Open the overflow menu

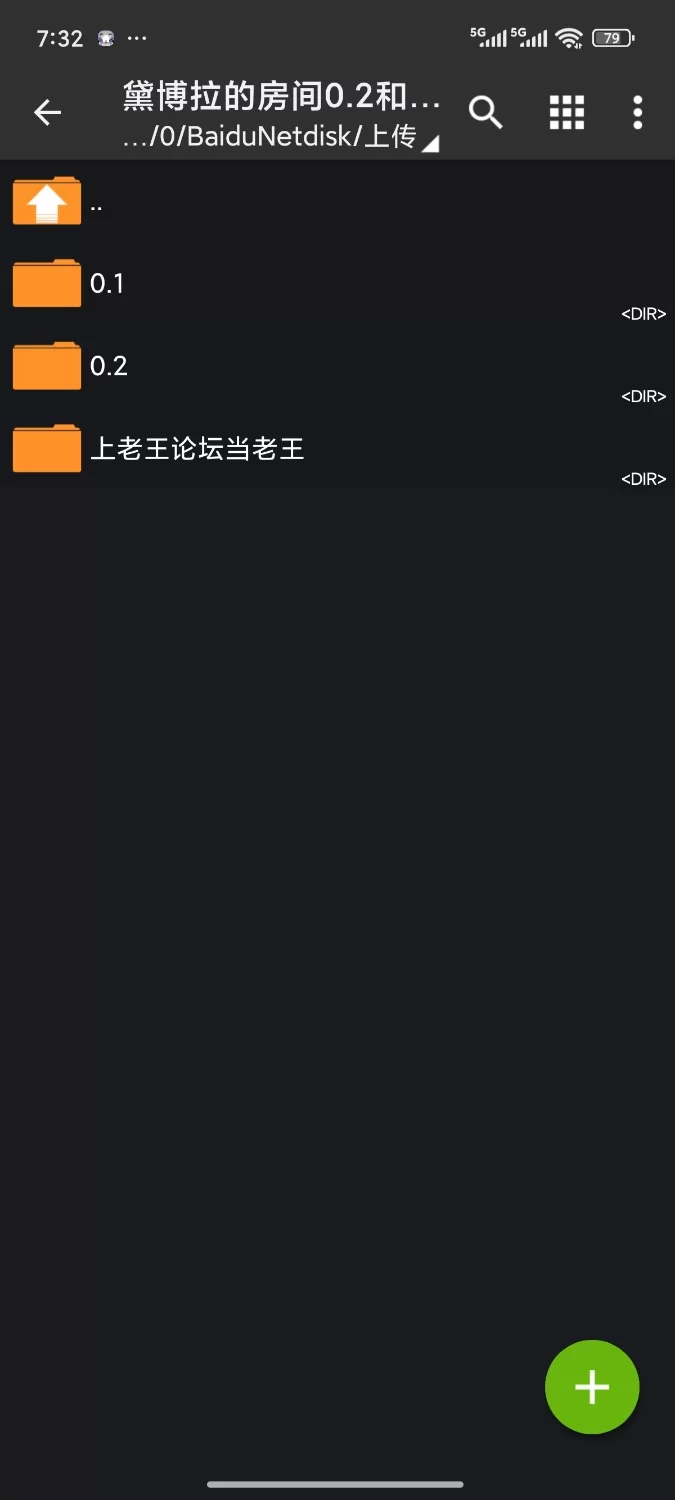pyautogui.click(x=637, y=113)
